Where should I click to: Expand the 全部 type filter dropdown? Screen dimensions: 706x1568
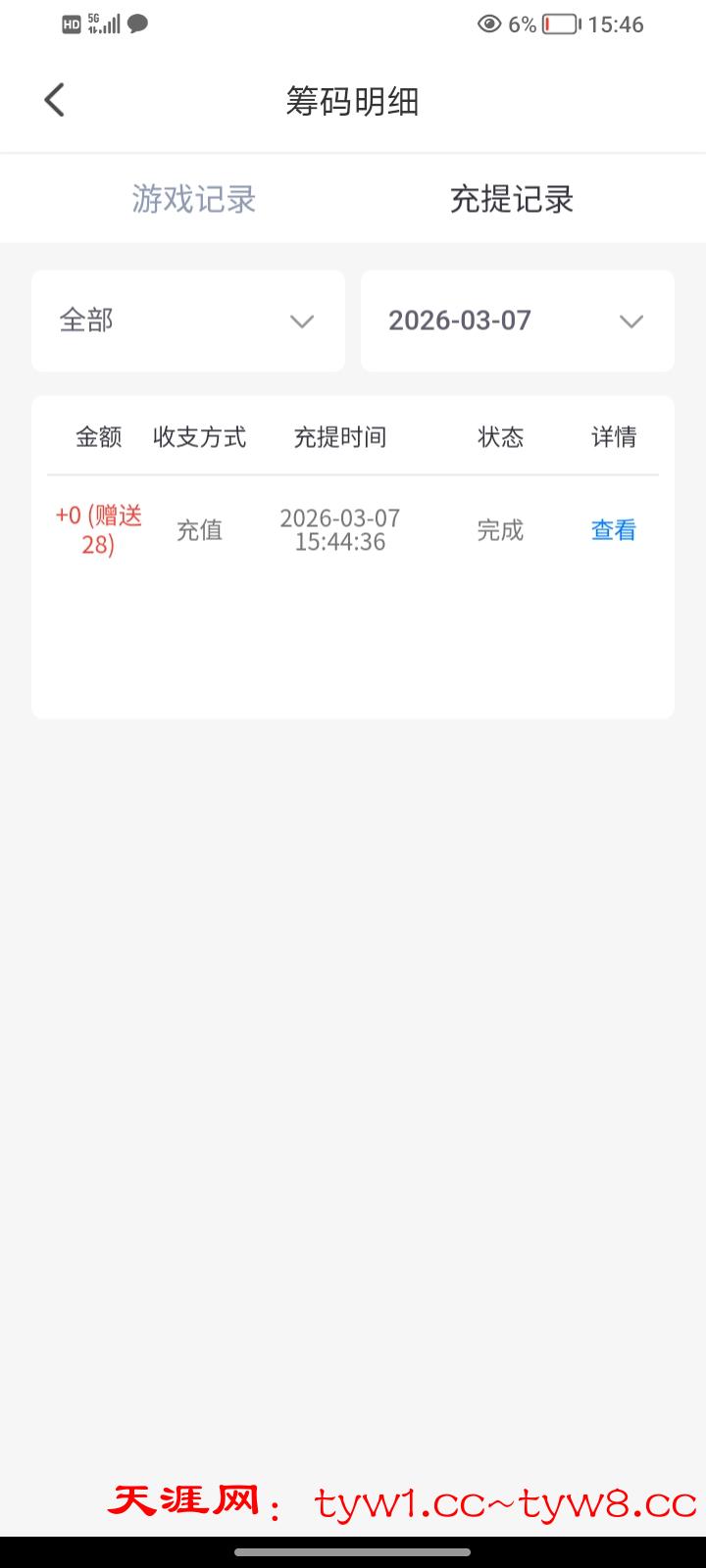[x=188, y=321]
